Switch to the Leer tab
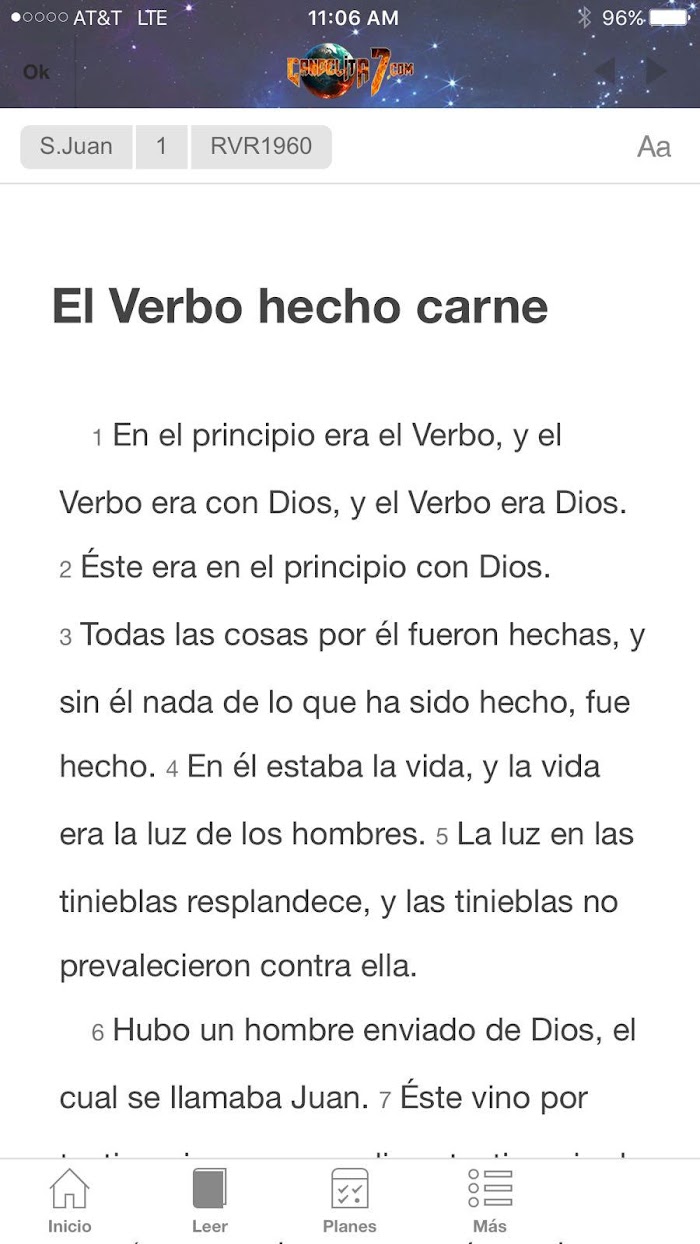The width and height of the screenshot is (700, 1244). 210,1200
